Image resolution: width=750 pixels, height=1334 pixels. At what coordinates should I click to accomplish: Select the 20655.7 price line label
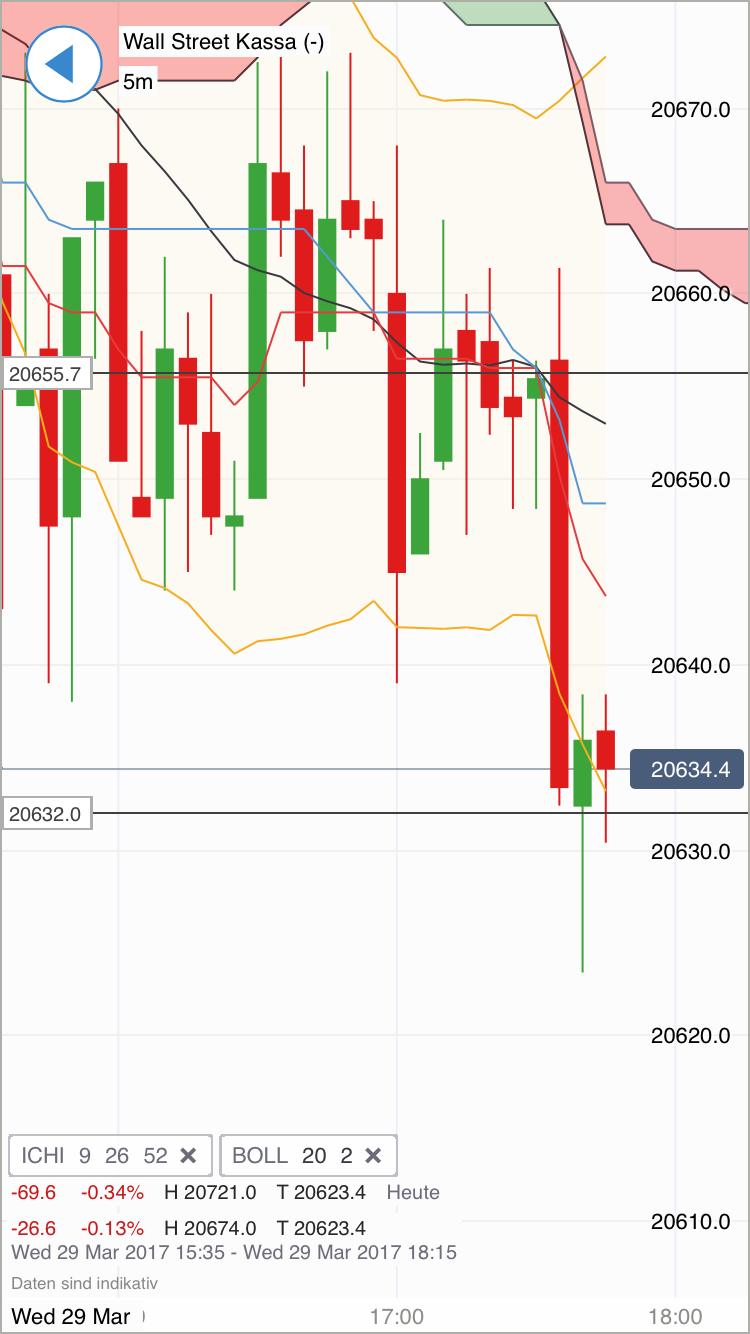pyautogui.click(x=48, y=374)
